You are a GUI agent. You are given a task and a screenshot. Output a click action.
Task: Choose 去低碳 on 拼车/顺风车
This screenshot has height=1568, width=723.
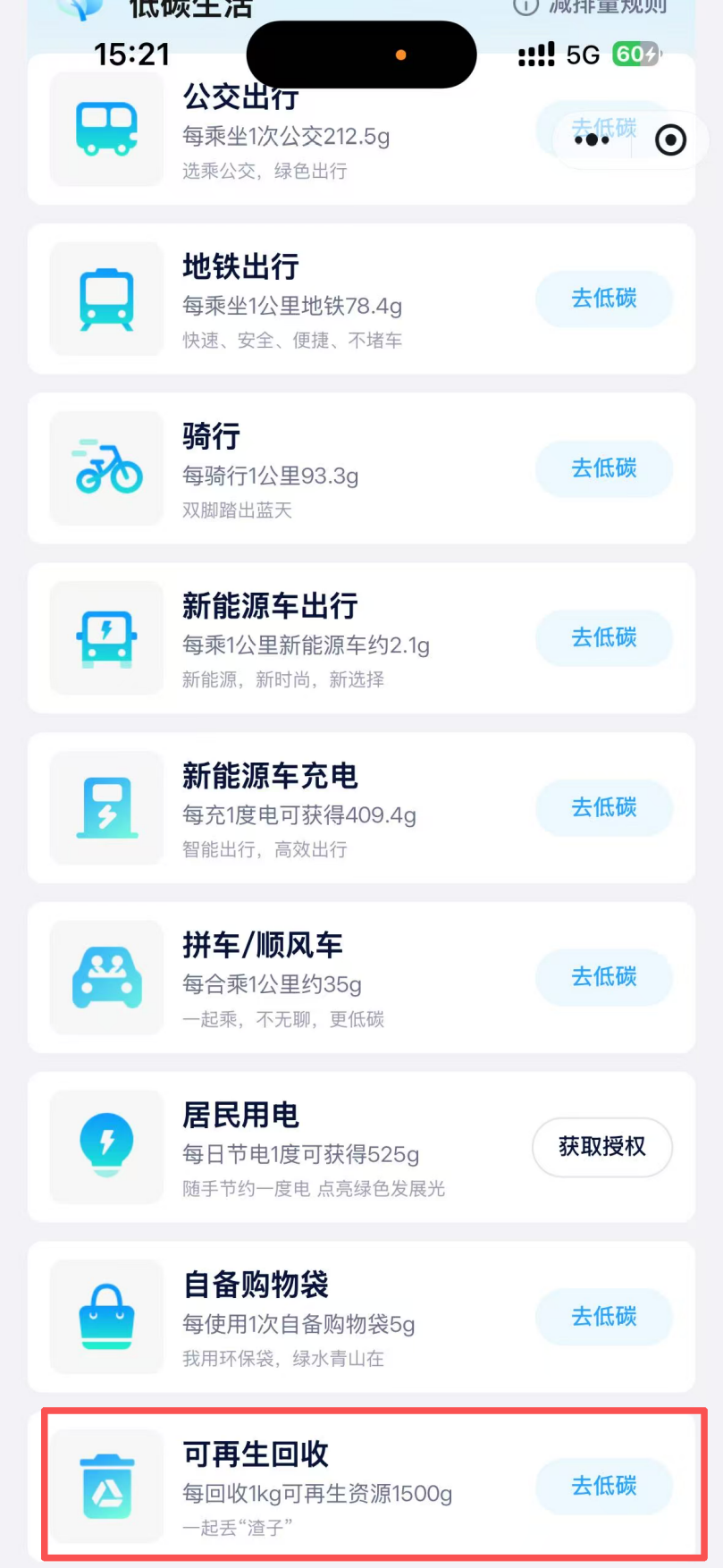(x=603, y=976)
